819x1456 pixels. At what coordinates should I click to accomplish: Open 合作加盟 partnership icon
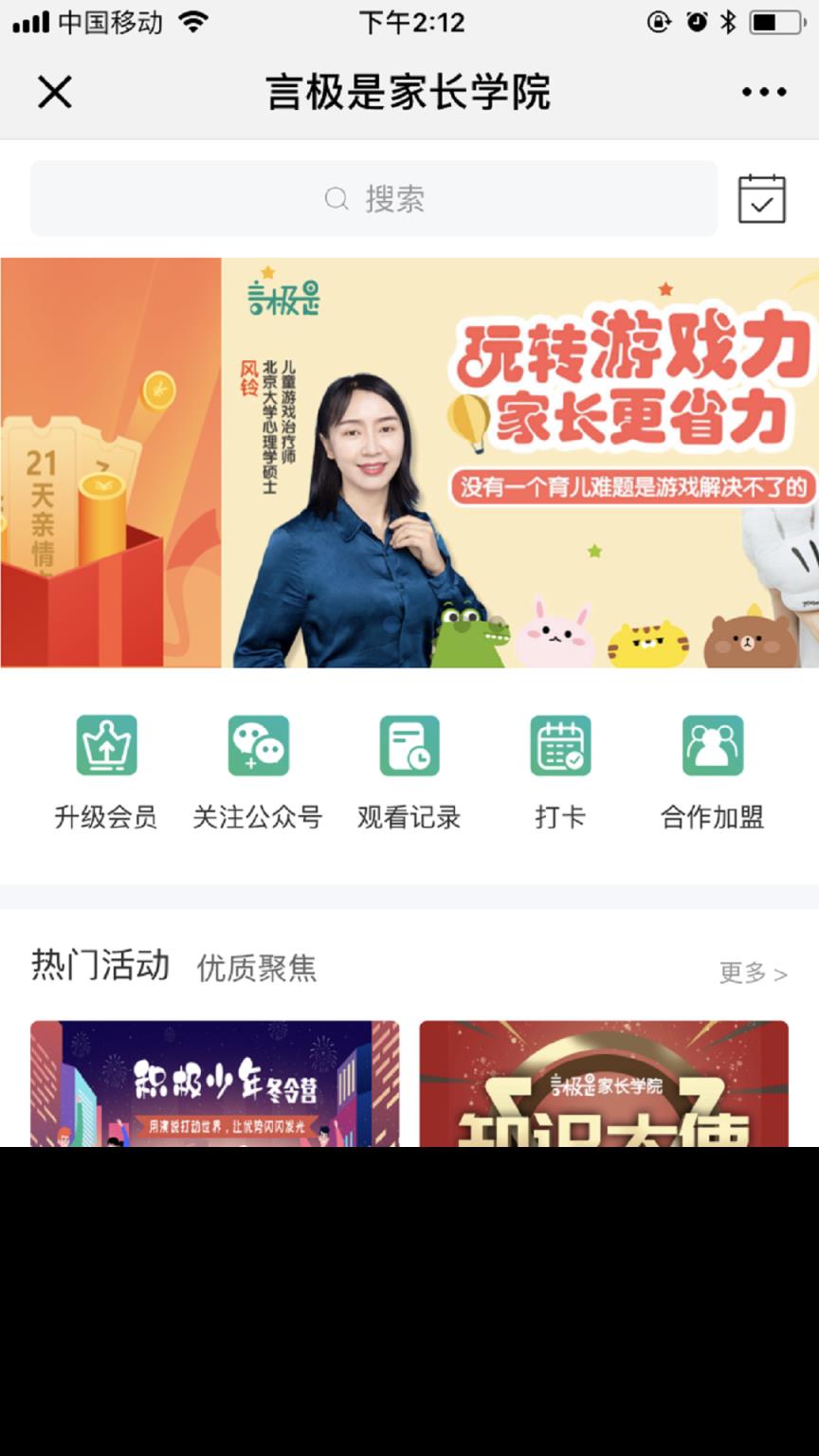point(712,745)
